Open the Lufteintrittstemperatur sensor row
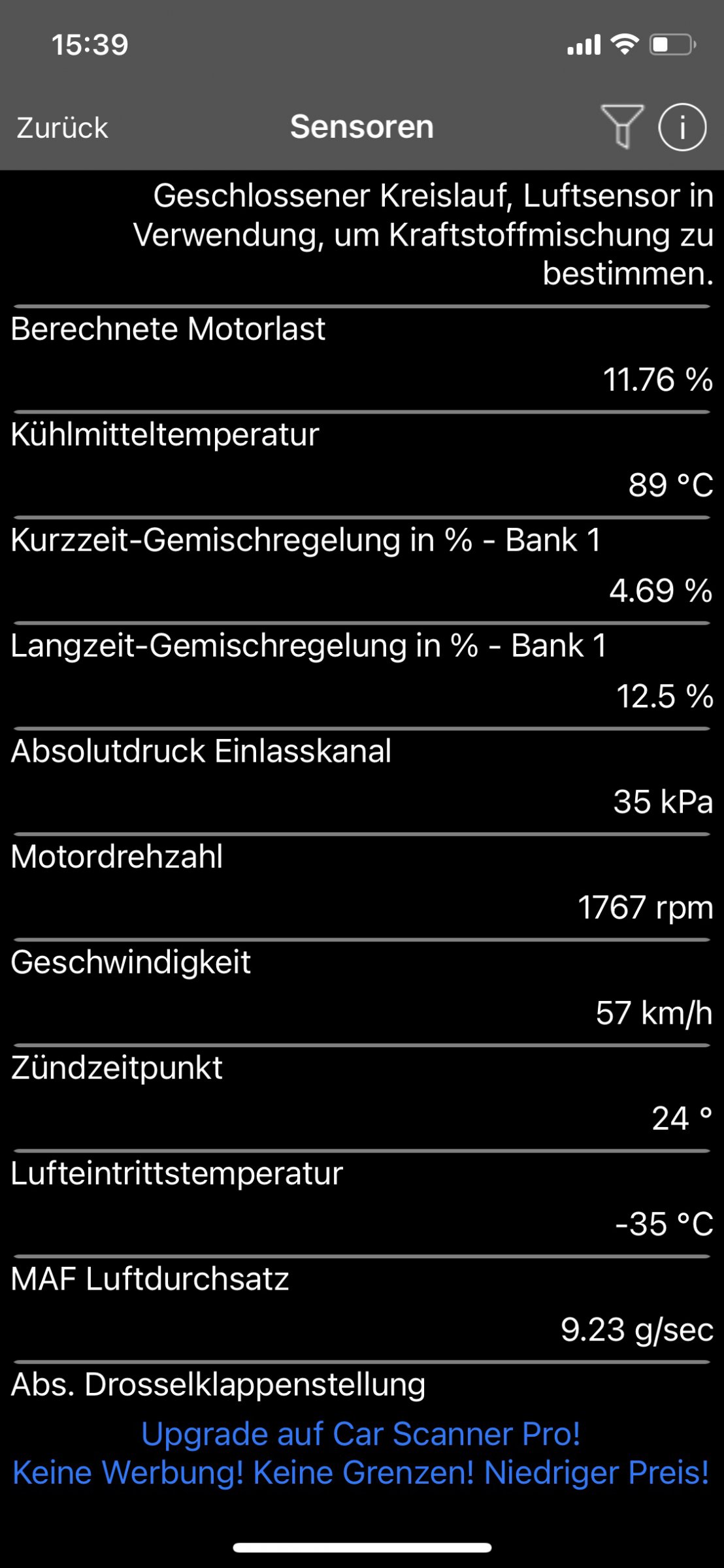This screenshot has height=1568, width=724. [x=362, y=1204]
